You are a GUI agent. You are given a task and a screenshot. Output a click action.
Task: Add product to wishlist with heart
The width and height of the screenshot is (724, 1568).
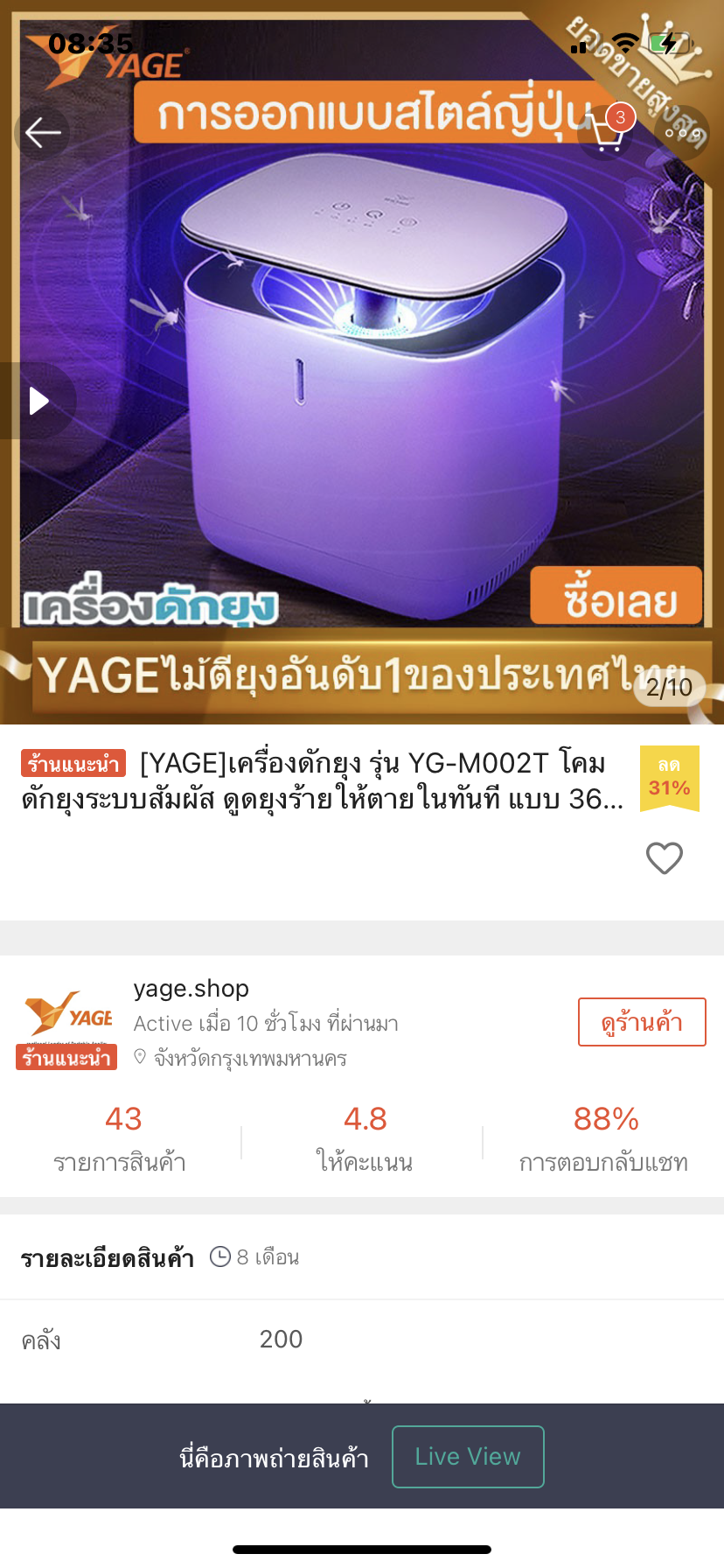click(664, 858)
